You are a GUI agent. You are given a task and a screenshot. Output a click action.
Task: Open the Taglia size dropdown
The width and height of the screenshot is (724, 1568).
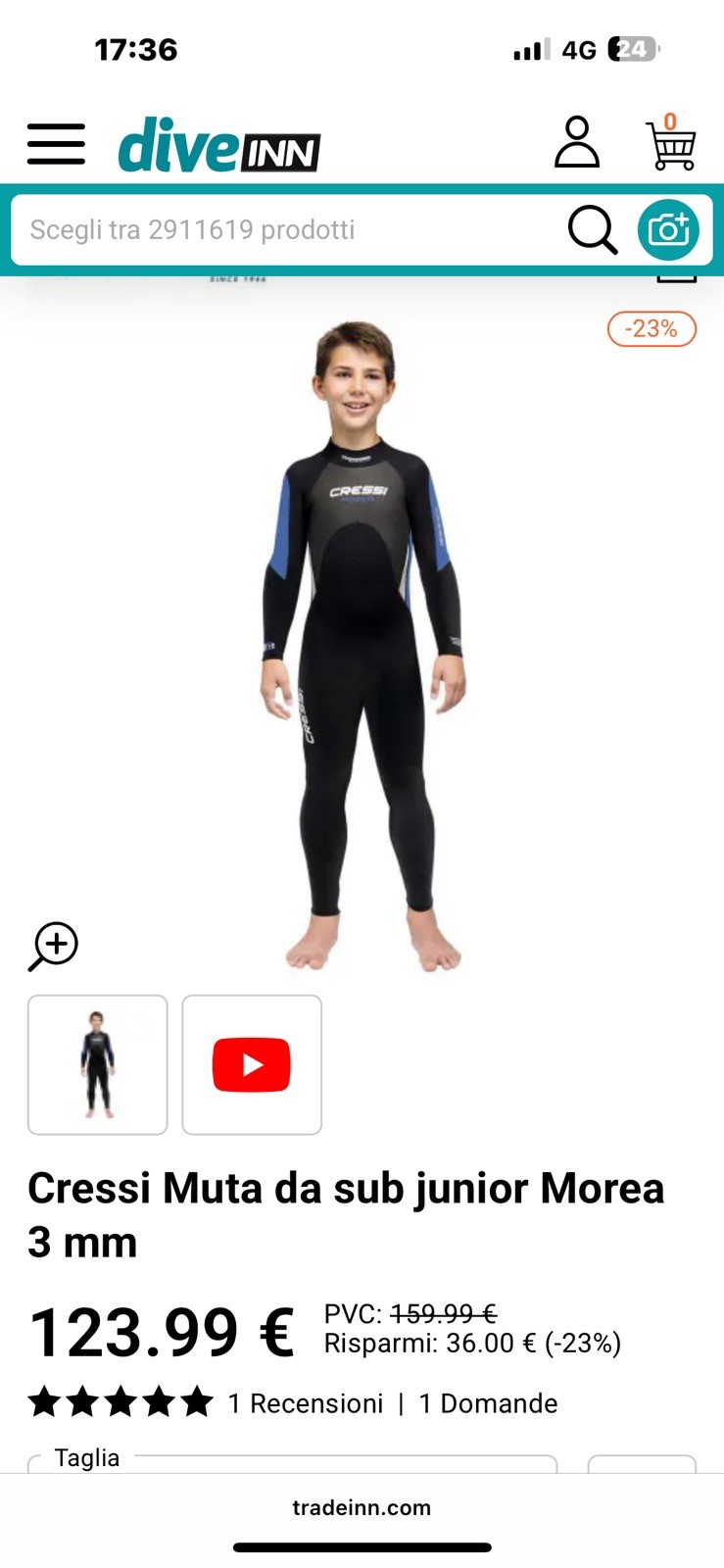292,1463
